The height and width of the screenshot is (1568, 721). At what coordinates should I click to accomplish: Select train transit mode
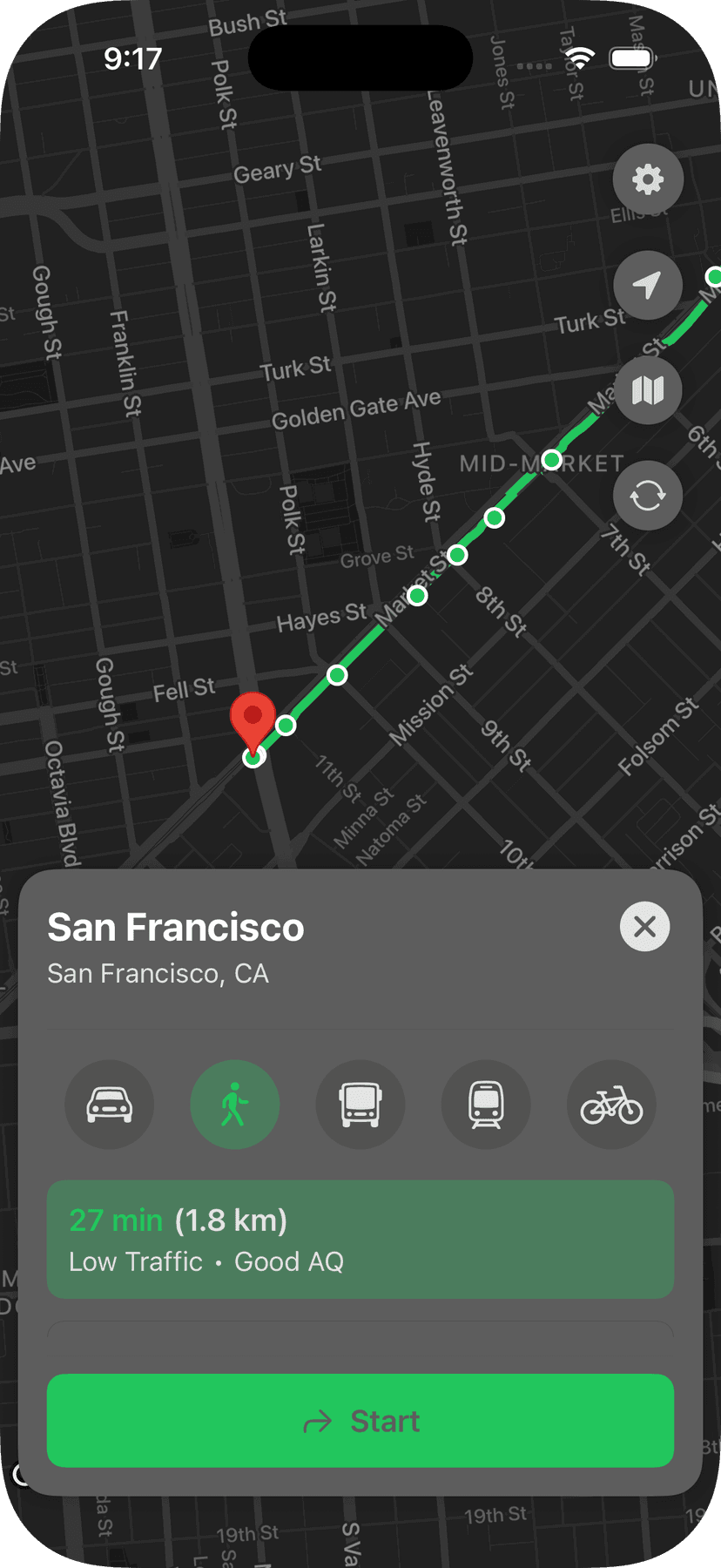[x=485, y=1104]
